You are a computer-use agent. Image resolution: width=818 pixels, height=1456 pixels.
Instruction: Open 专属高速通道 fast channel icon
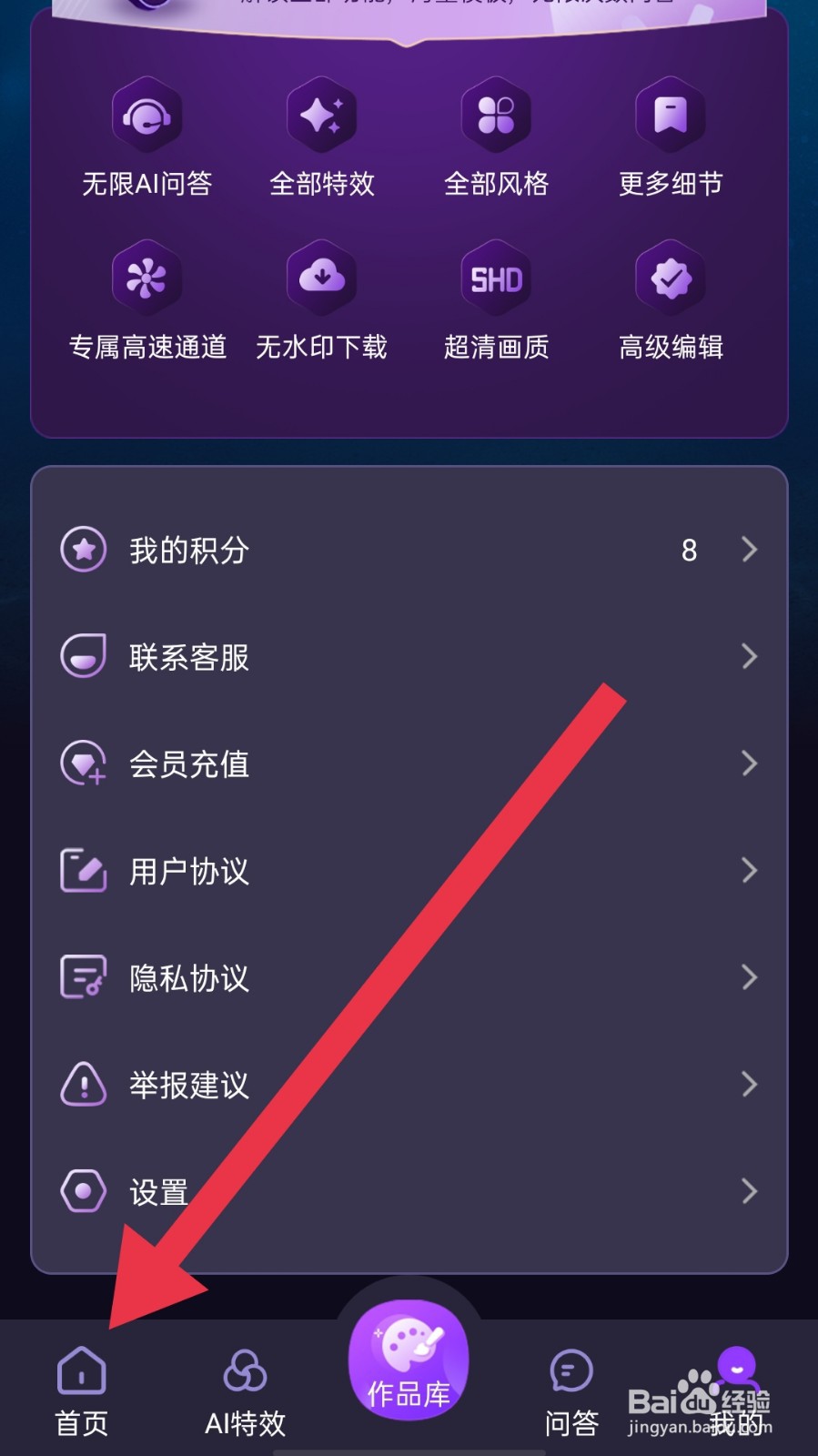[147, 278]
